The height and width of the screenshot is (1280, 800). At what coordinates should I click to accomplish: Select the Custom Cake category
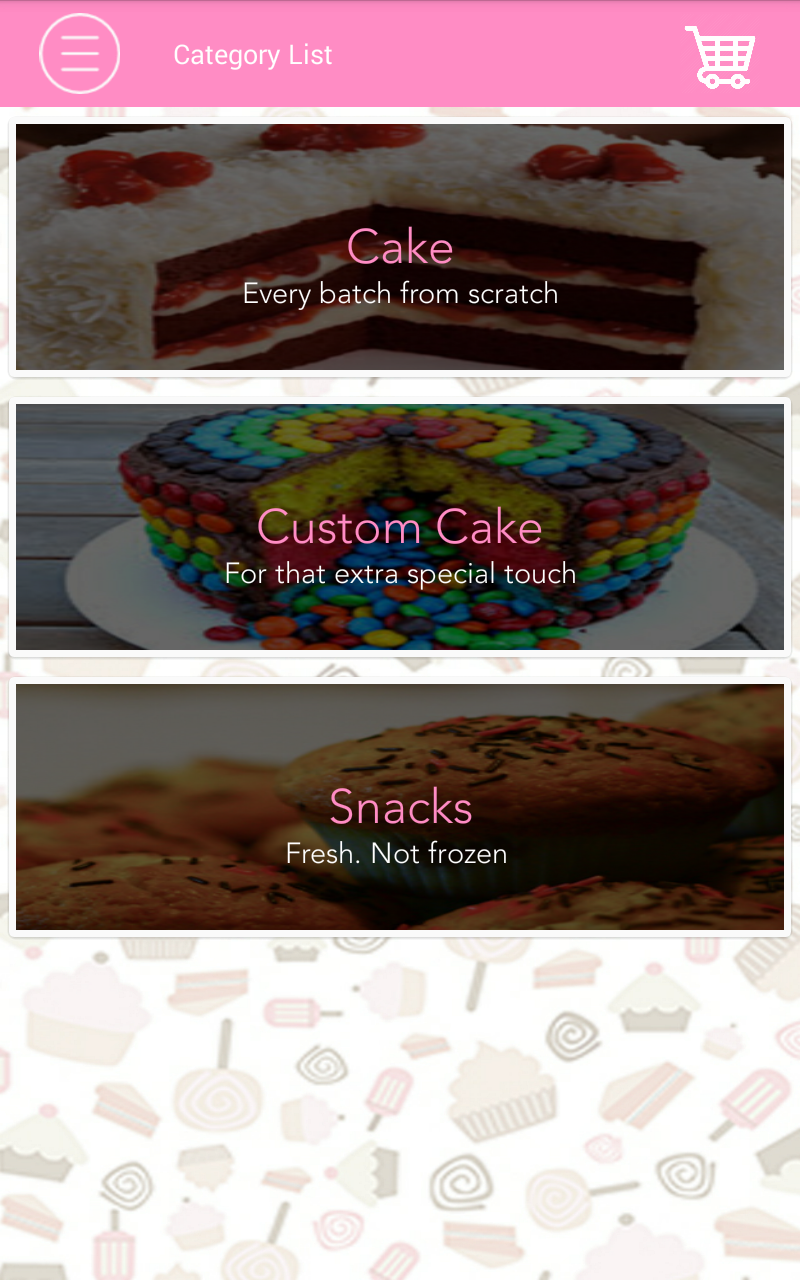(x=400, y=527)
